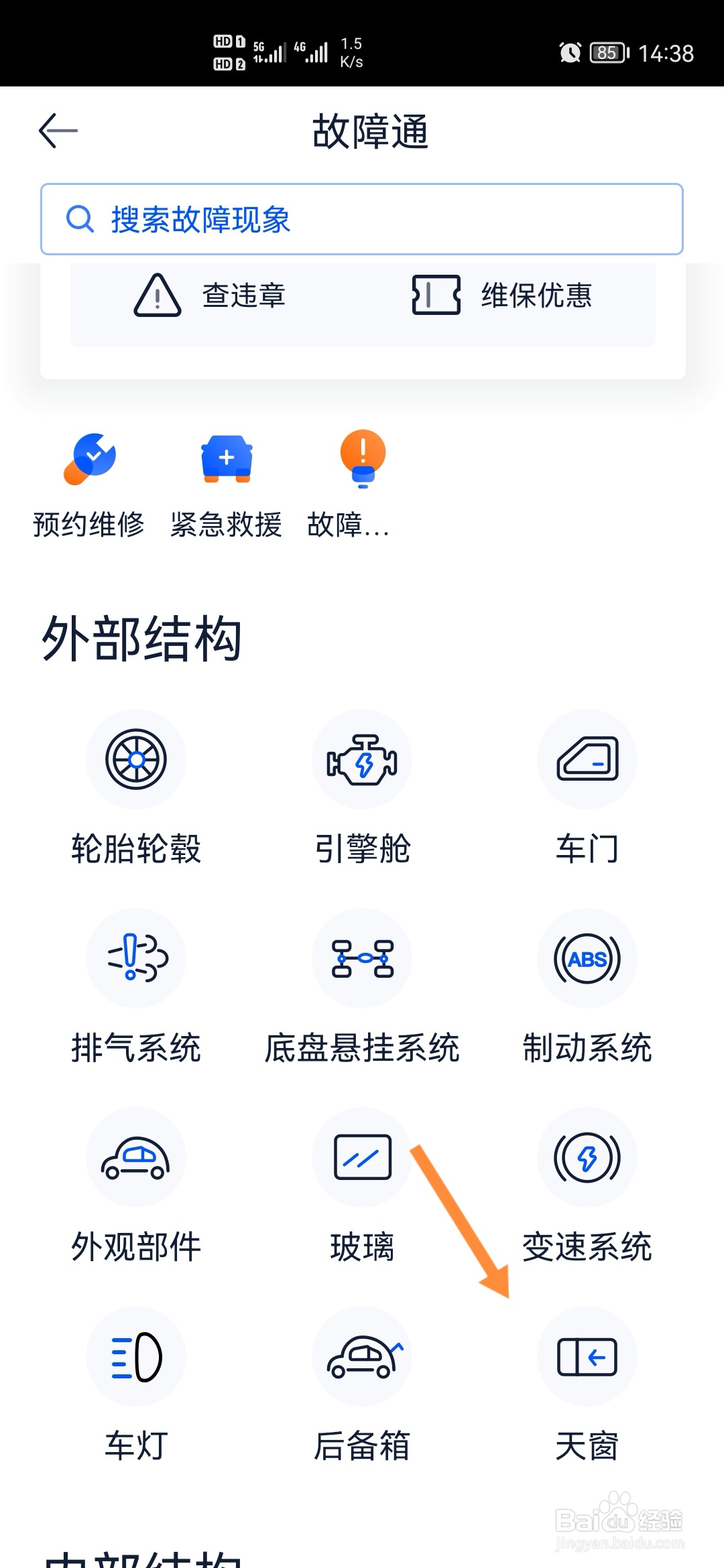Select the 车门 category
Screen dimensions: 724x1568
[587, 785]
